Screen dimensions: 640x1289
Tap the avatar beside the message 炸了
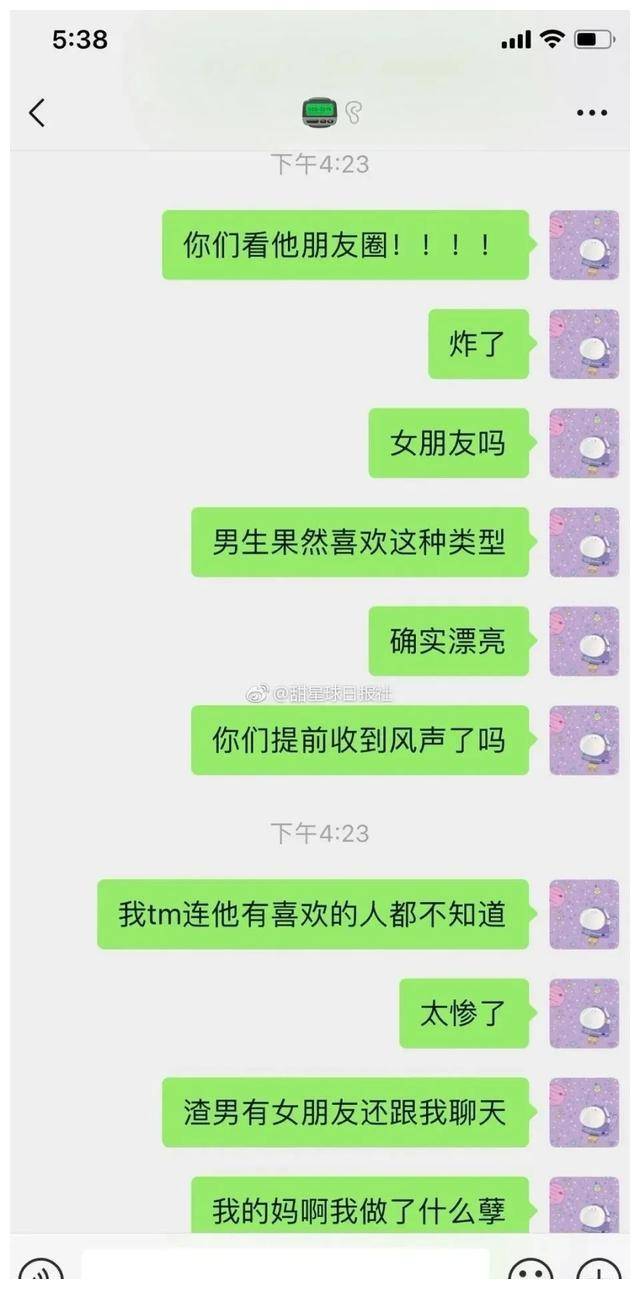click(584, 344)
